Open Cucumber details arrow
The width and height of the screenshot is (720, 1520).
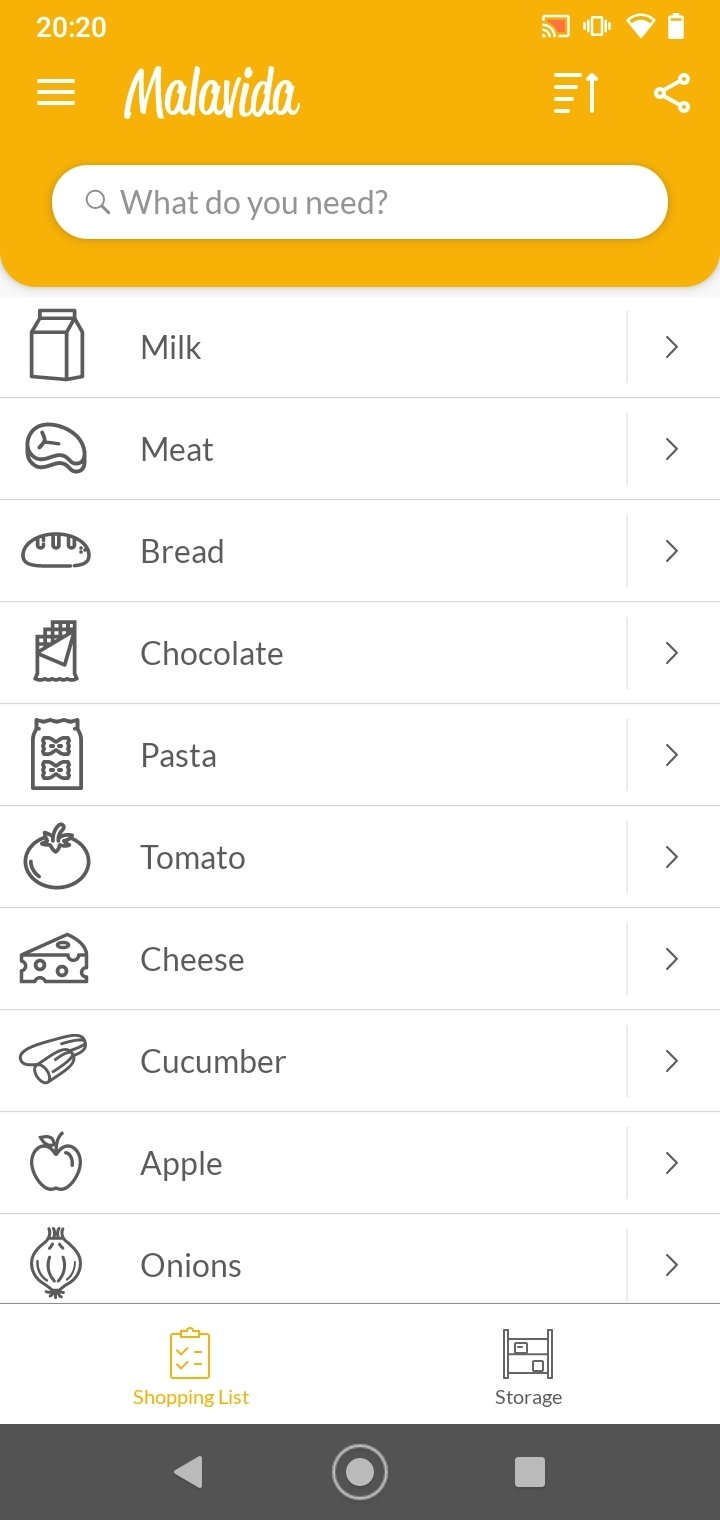point(672,1061)
